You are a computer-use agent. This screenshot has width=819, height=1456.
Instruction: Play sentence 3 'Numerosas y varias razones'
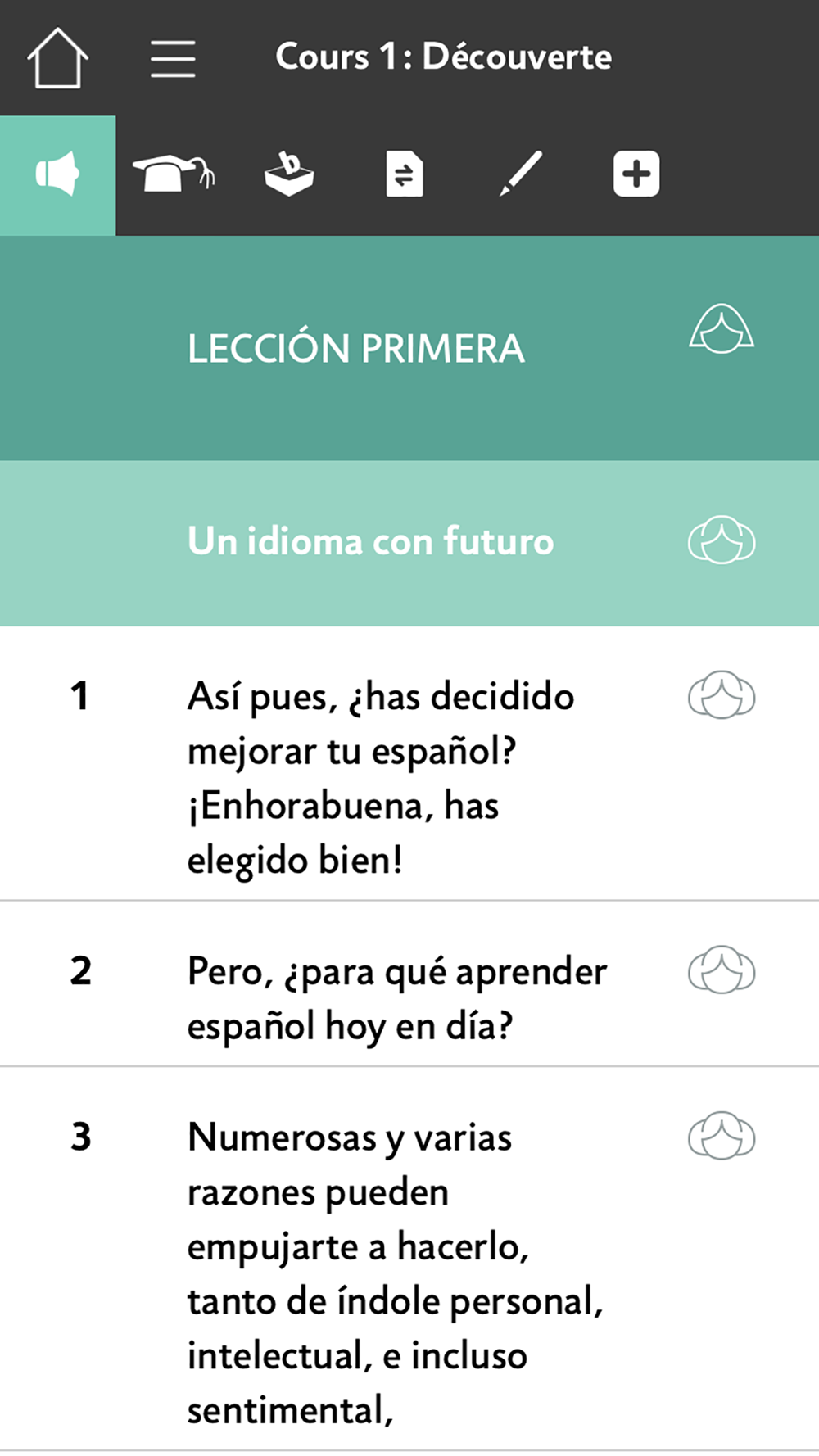(409, 1259)
